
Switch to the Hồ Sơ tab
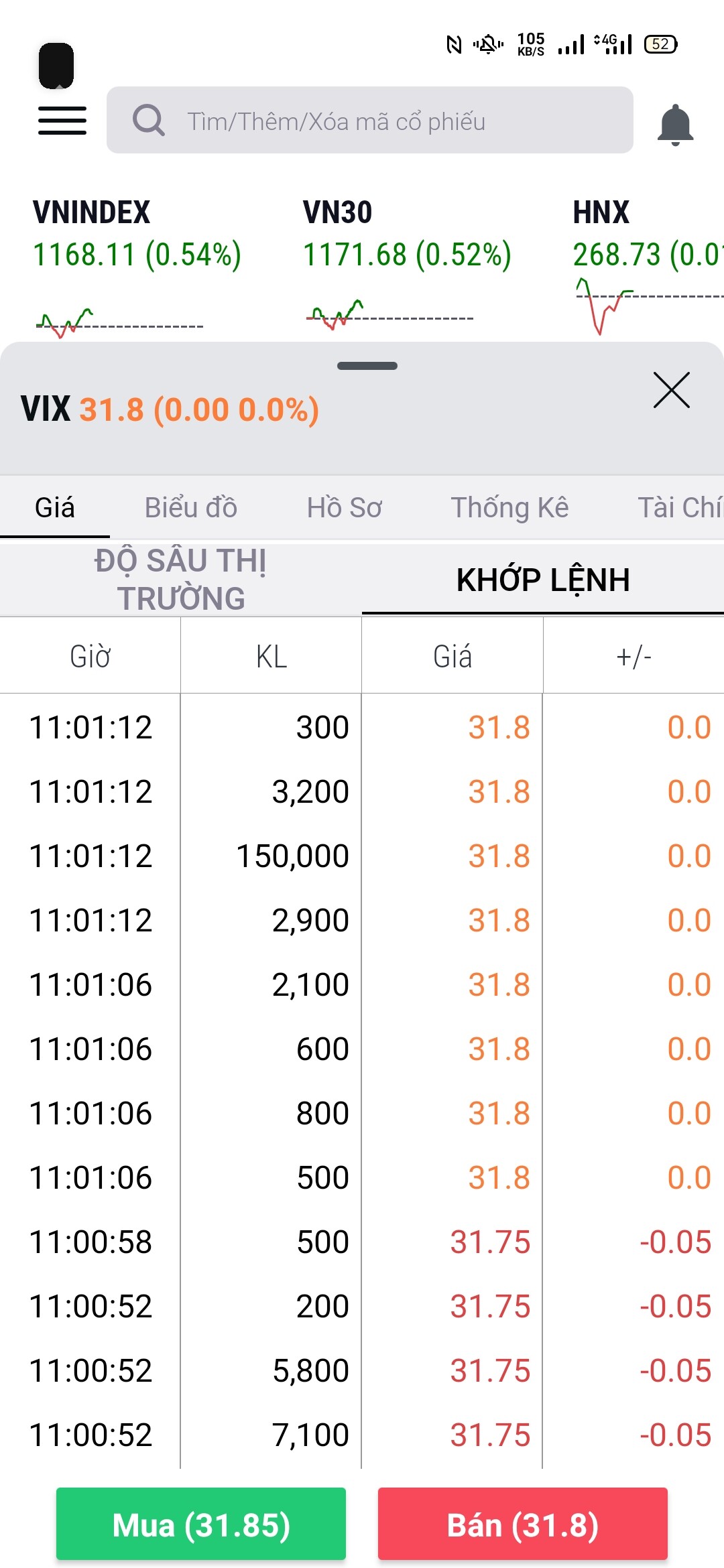344,508
